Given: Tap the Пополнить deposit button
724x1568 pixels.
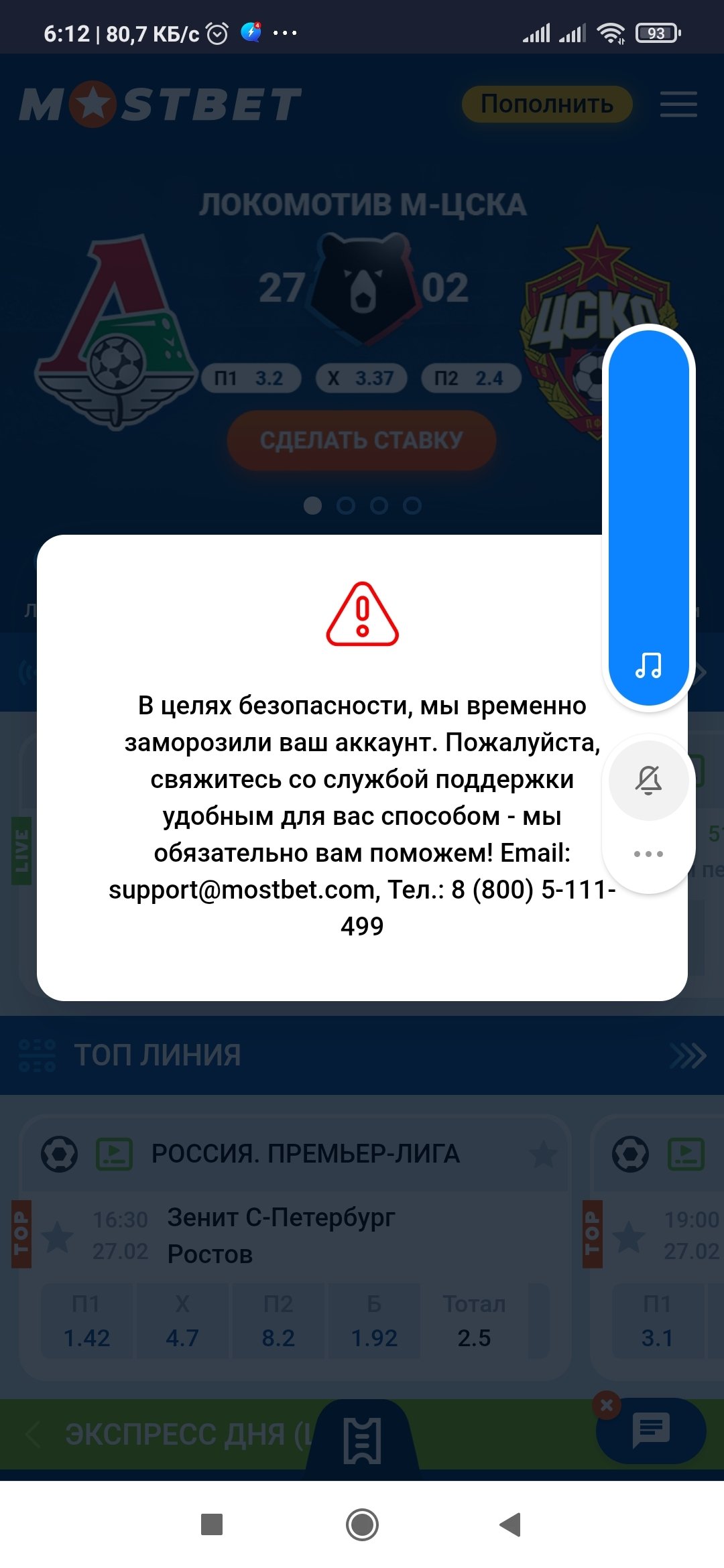Looking at the screenshot, I should coord(547,104).
